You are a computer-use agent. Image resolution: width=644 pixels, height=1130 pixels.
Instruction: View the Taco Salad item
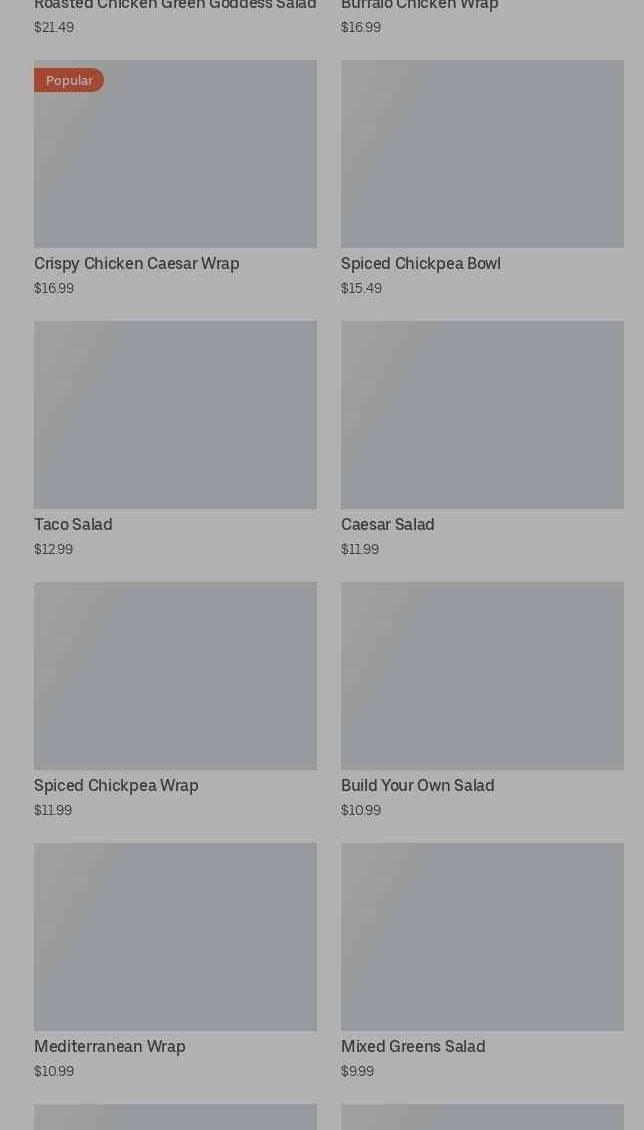click(175, 439)
